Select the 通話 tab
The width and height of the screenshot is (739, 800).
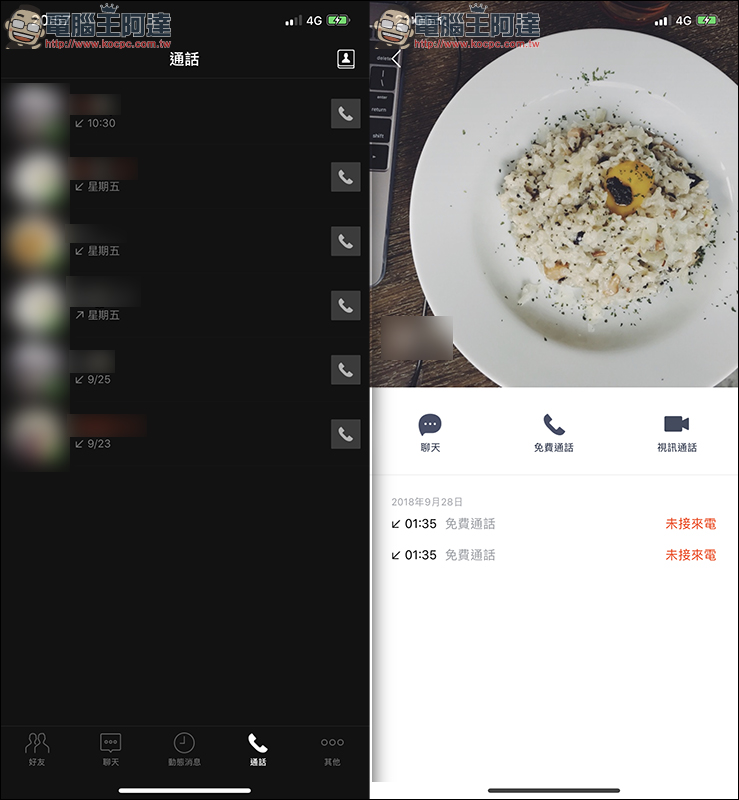(x=258, y=750)
